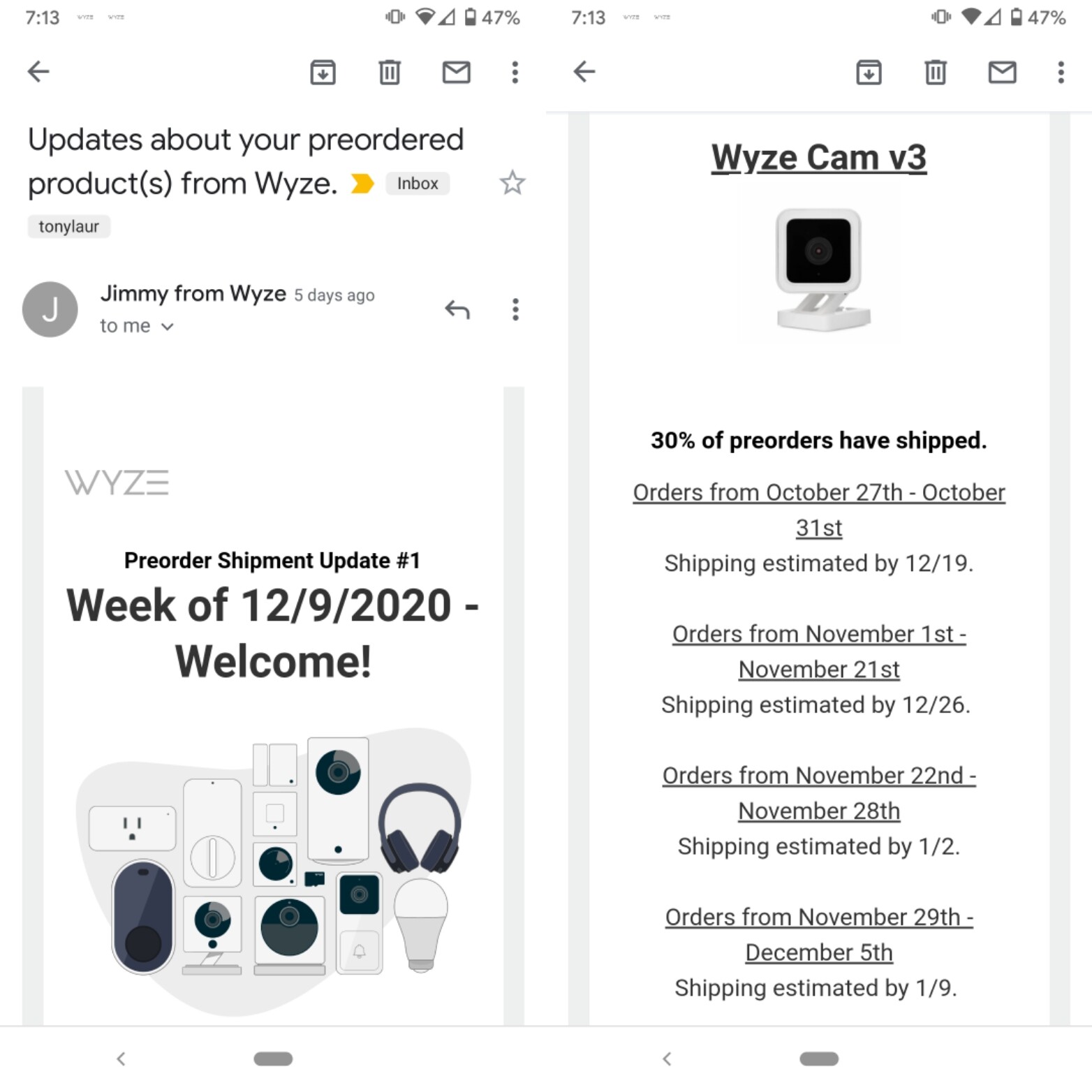The height and width of the screenshot is (1092, 1092).
Task: Tap the Inbox label chip
Action: click(417, 184)
